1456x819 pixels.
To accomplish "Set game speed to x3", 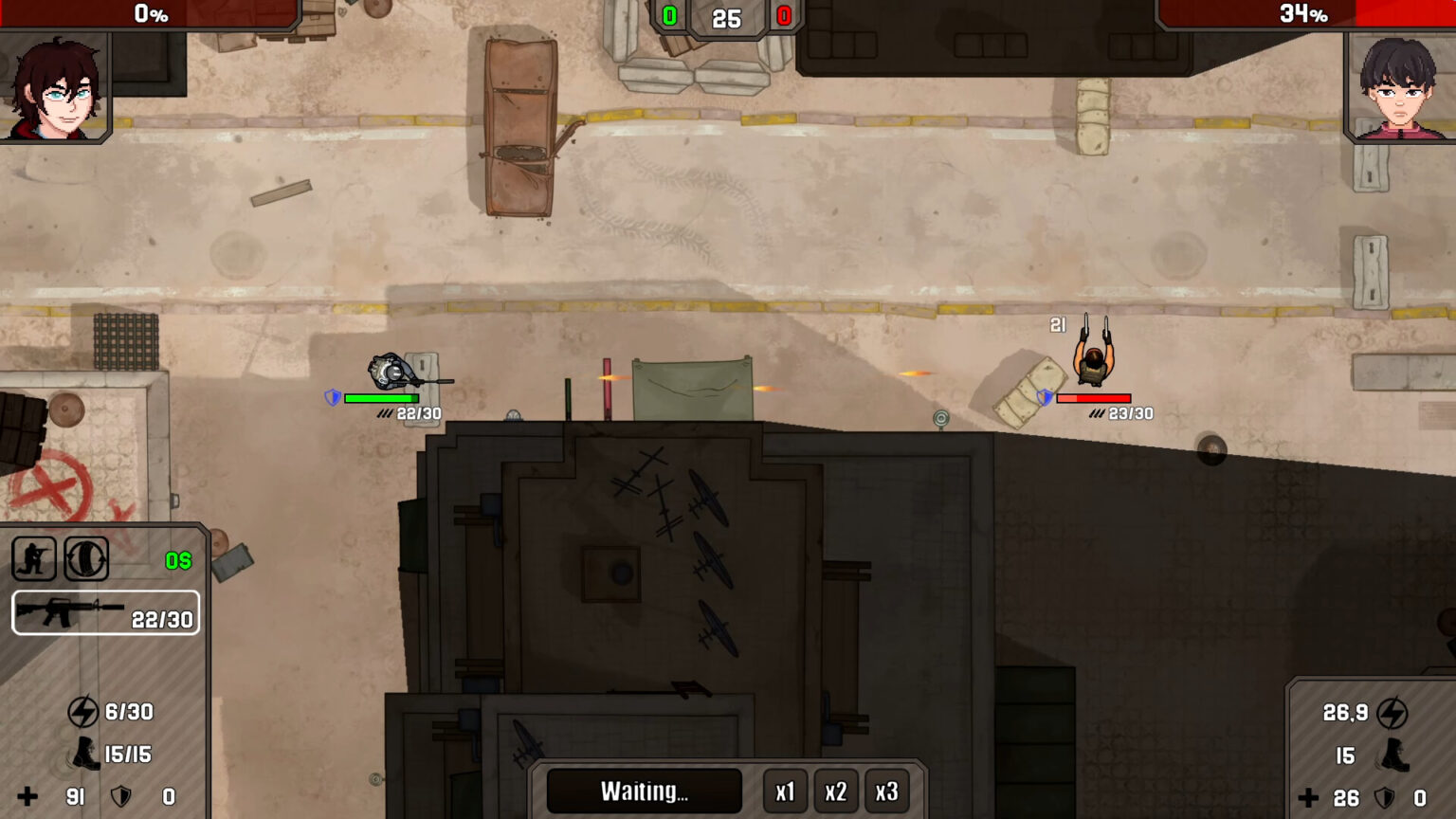I will tap(886, 792).
